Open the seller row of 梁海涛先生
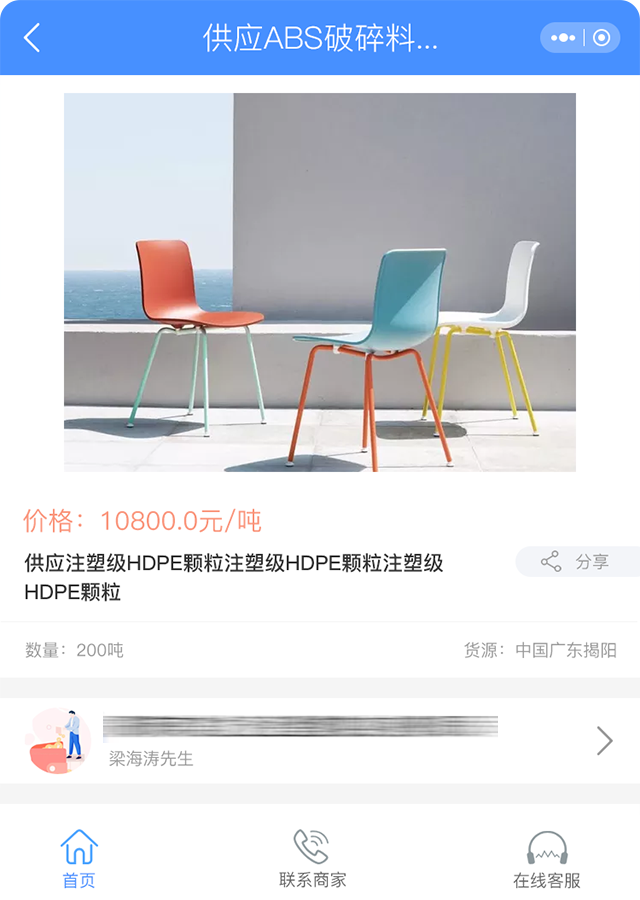640x900 pixels. click(320, 741)
